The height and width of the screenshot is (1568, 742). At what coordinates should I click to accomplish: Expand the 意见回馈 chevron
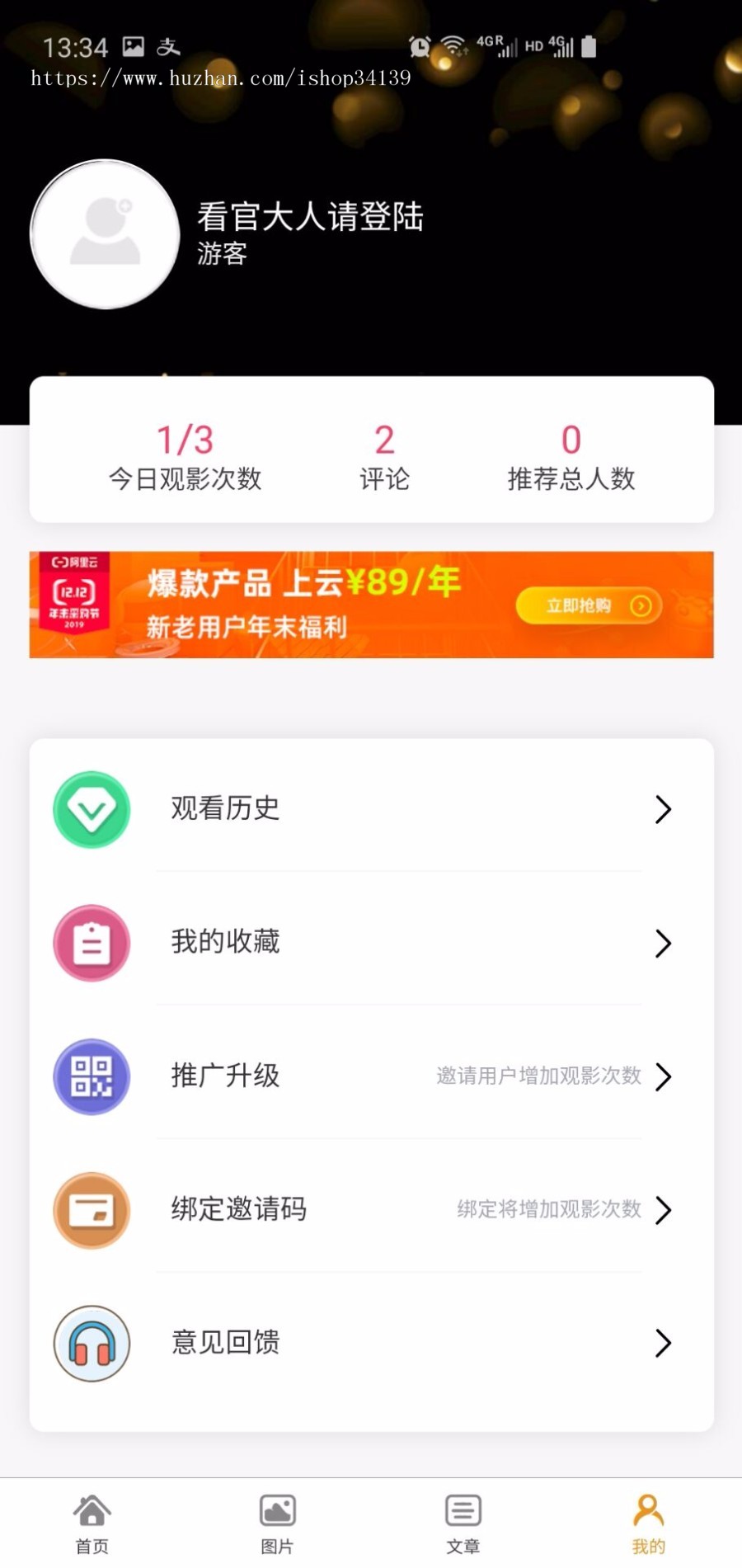(x=663, y=1344)
